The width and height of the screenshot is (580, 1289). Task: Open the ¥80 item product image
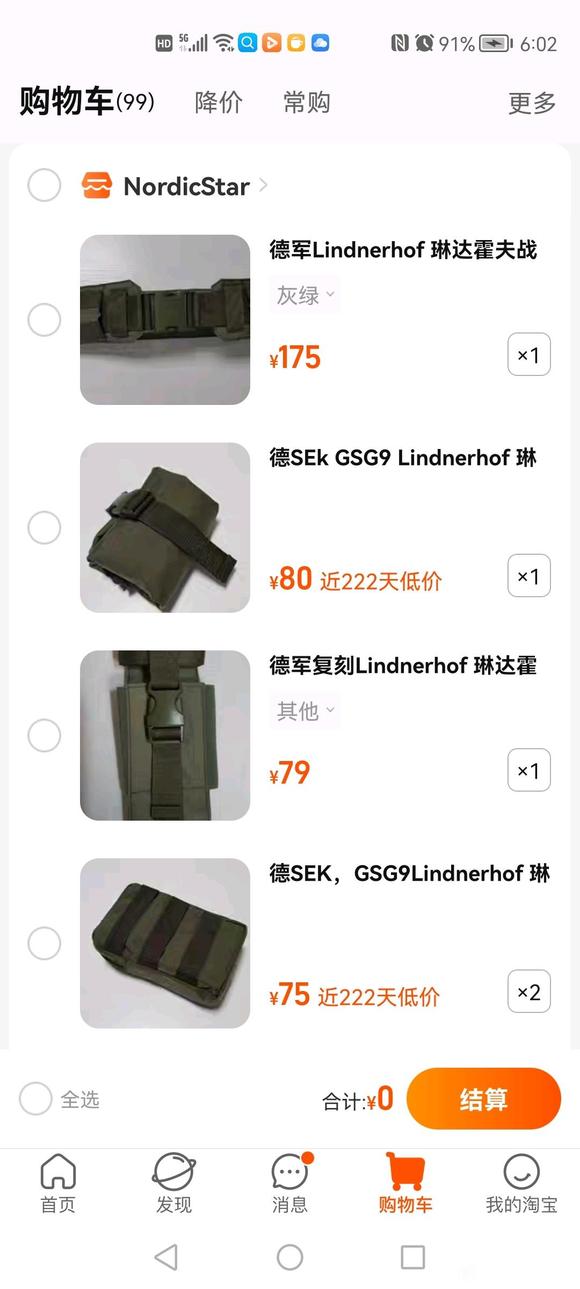pyautogui.click(x=165, y=528)
